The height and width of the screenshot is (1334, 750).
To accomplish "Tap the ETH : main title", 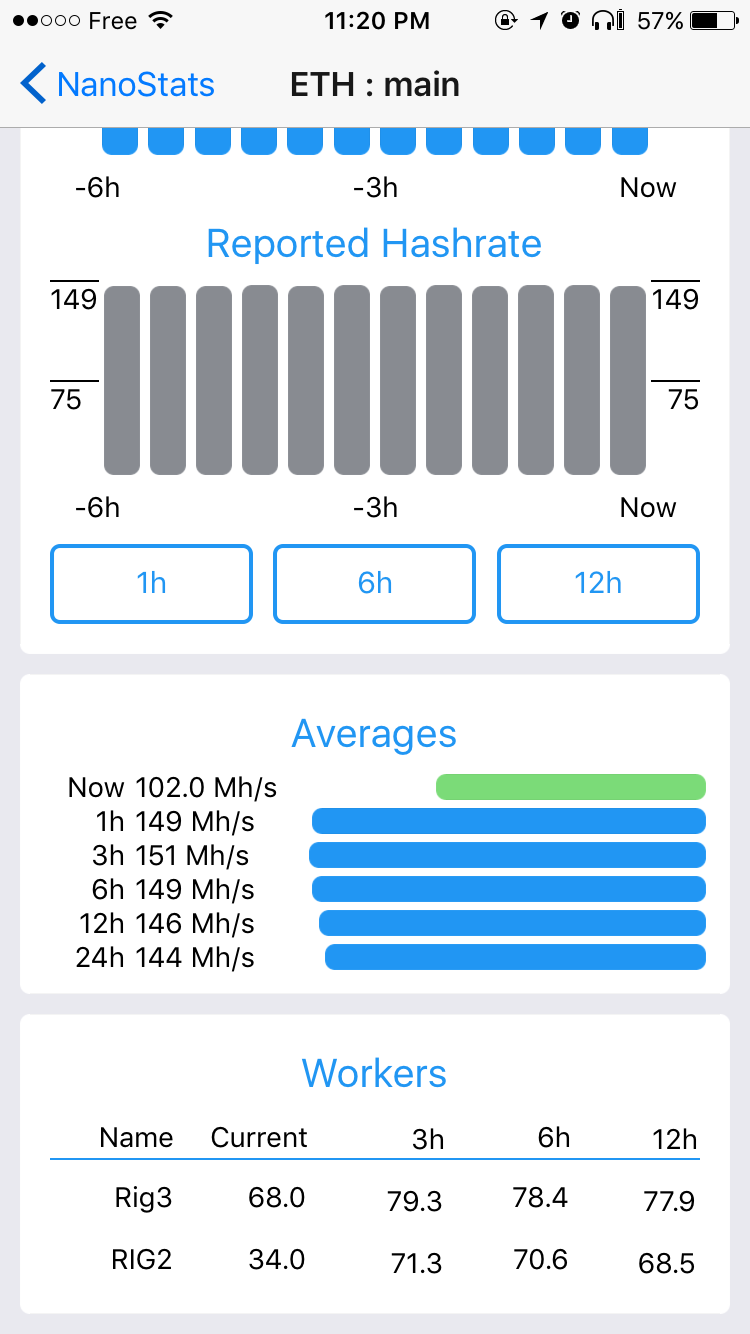I will (x=374, y=84).
